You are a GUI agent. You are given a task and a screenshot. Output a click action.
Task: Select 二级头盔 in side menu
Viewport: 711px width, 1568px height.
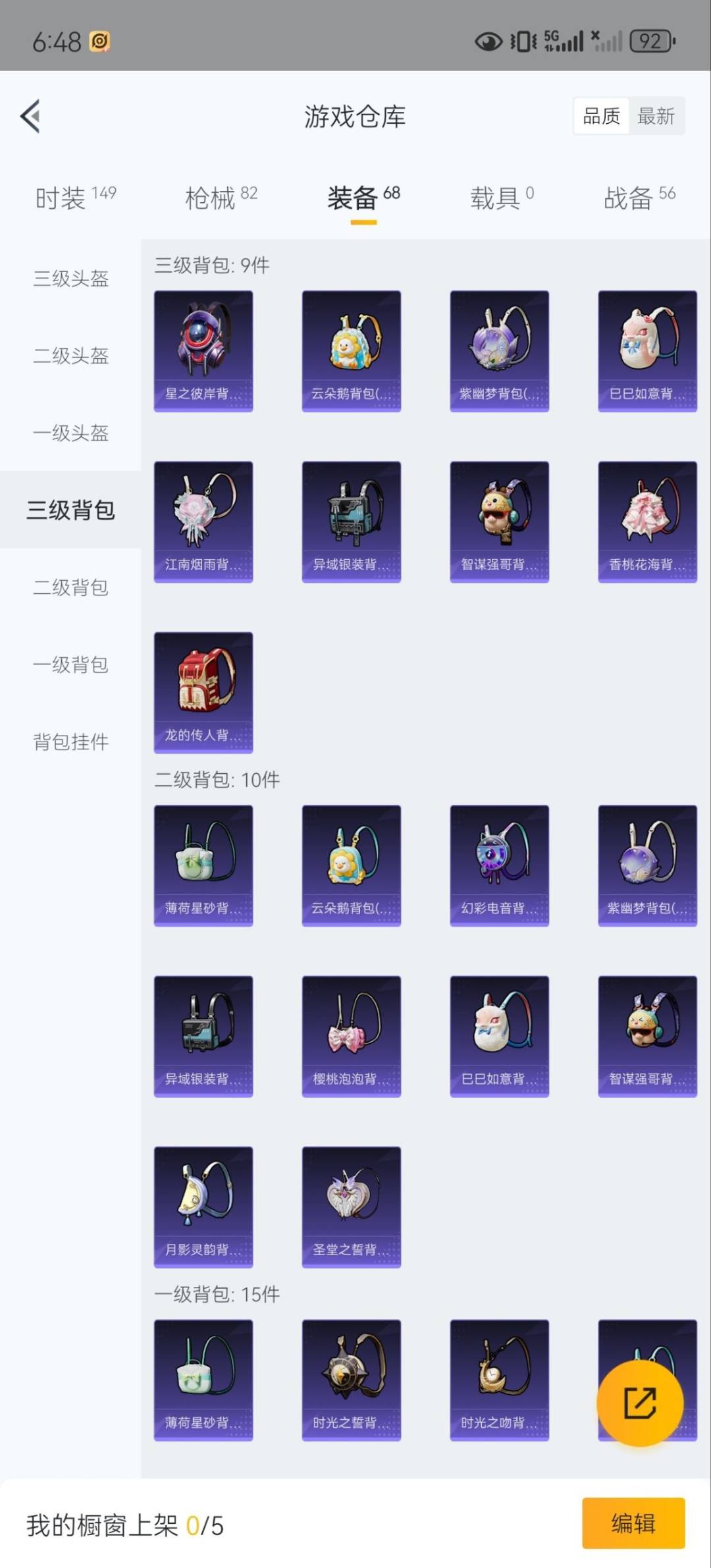(71, 356)
